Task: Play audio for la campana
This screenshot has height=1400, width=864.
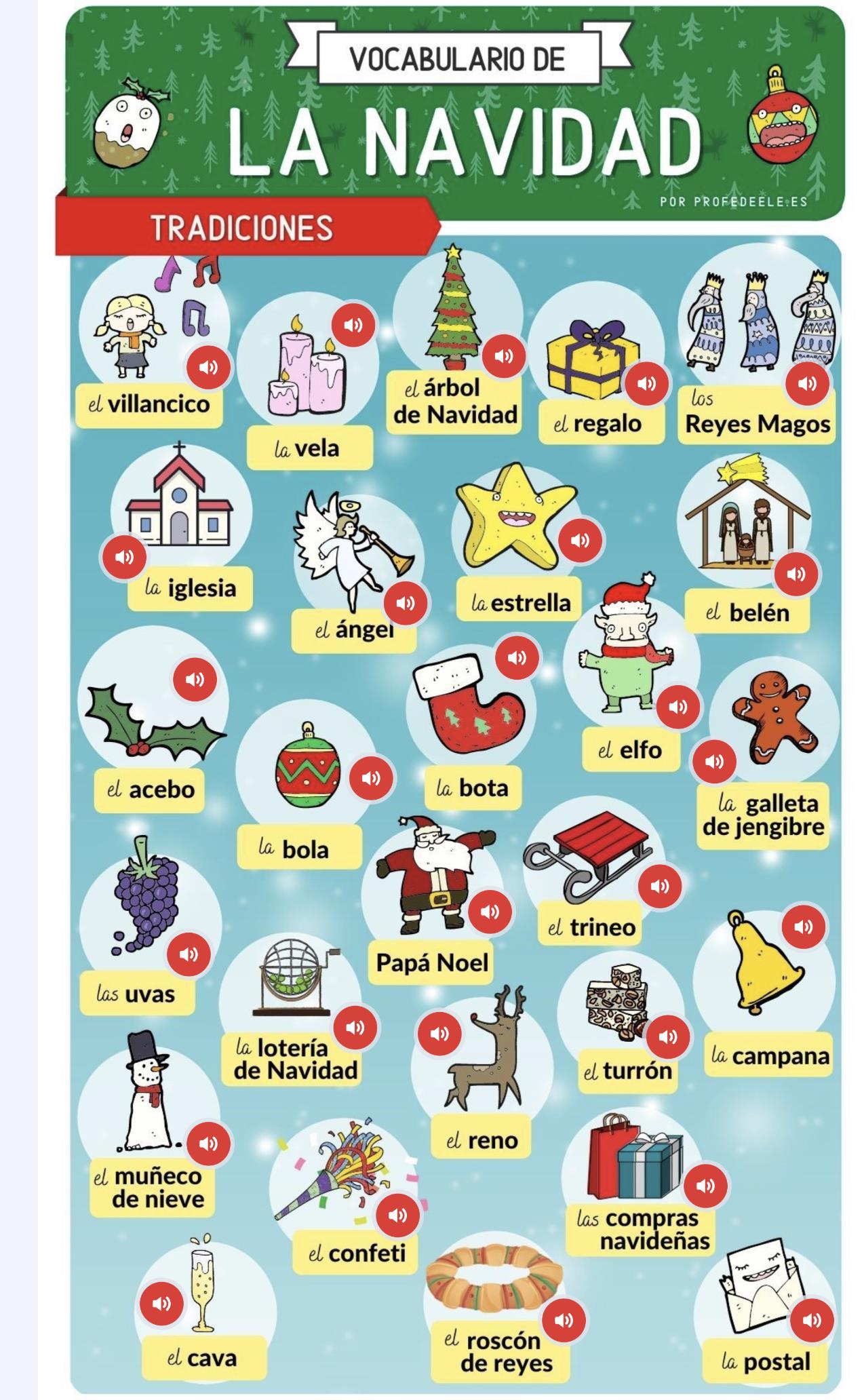Action: (x=804, y=927)
